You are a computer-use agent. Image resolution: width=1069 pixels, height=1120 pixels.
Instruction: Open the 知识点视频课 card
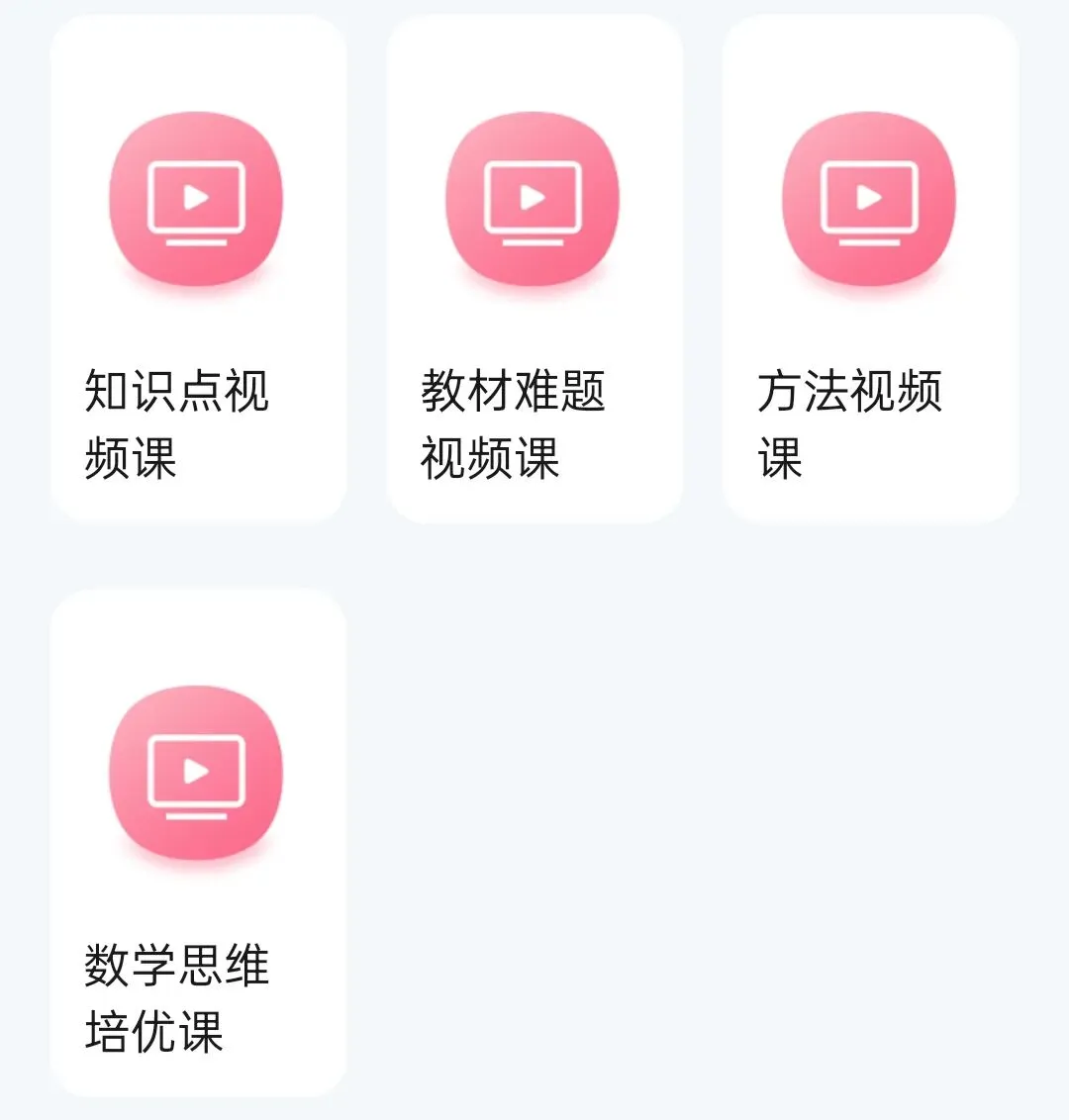198,269
